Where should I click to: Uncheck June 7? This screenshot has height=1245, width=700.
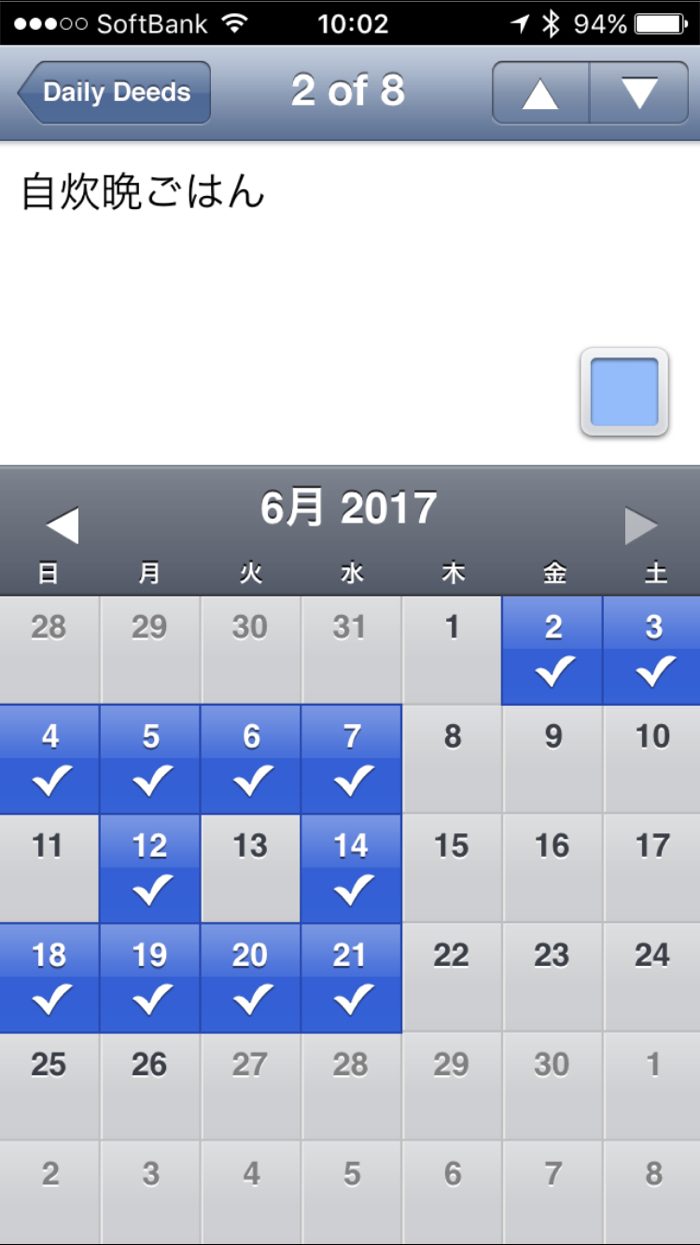coord(351,760)
